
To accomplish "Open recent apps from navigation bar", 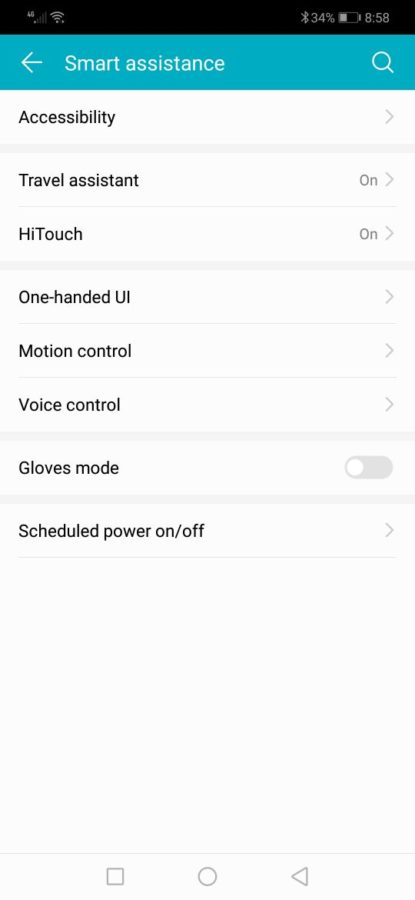I will coord(115,876).
